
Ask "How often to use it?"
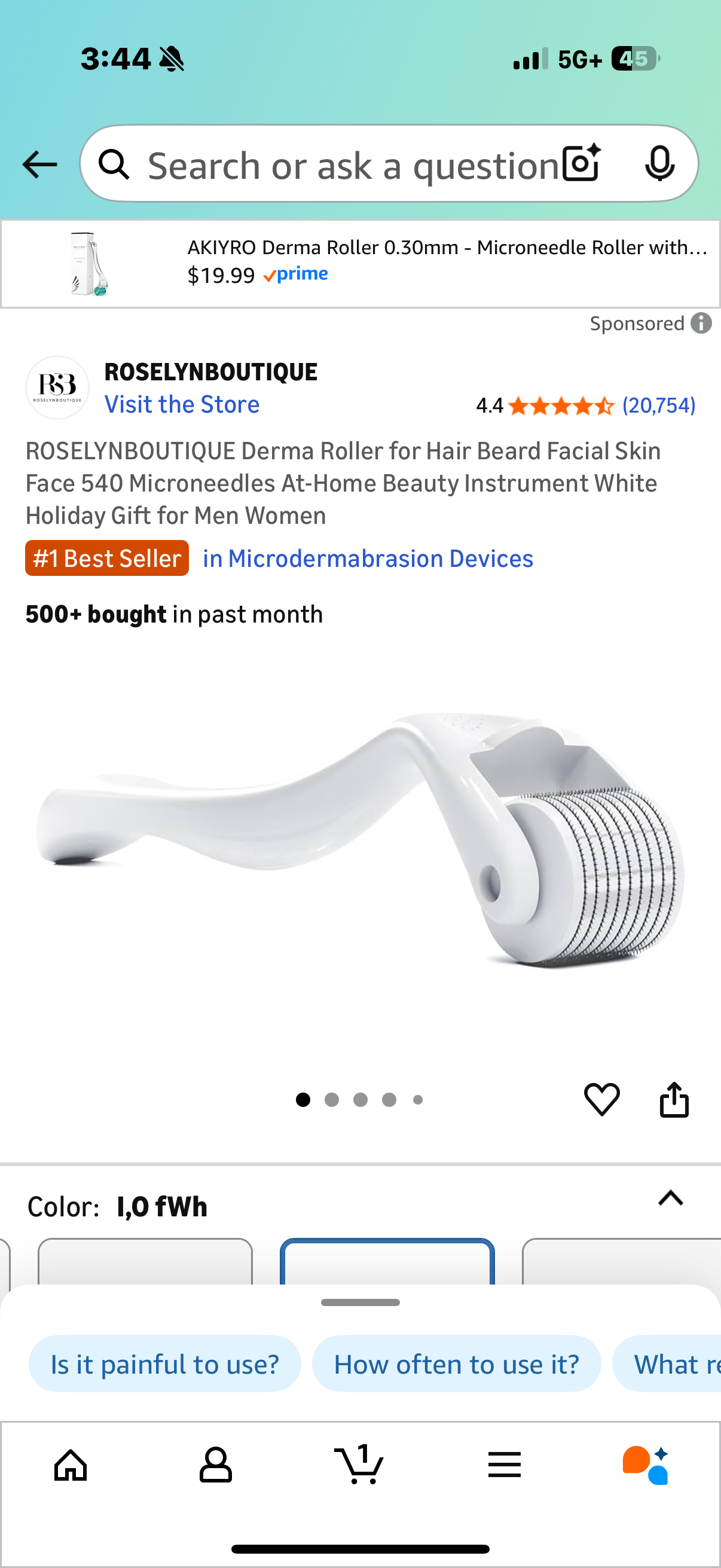click(x=456, y=1364)
